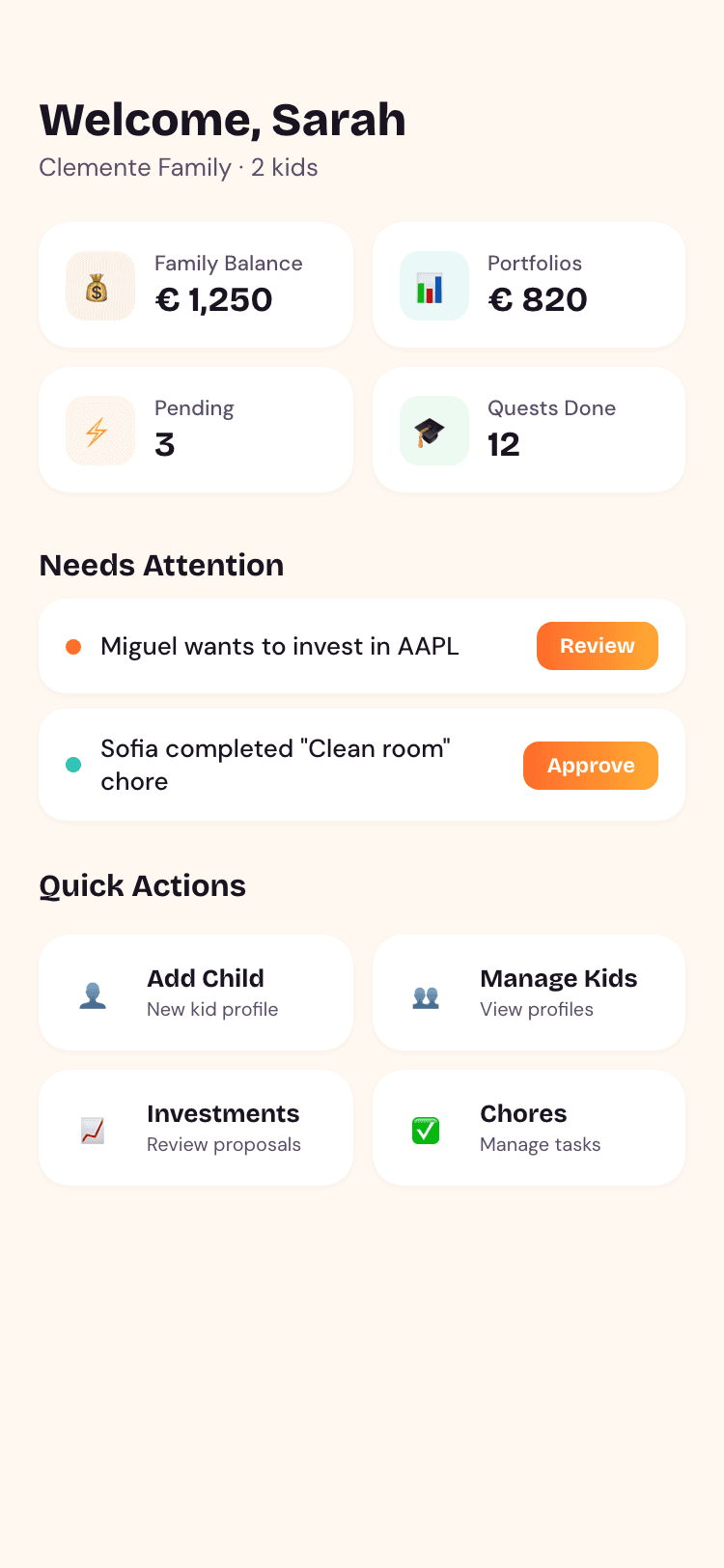Select the bar chart Portfolios icon
Screen dimensions: 724x1568
coord(432,285)
